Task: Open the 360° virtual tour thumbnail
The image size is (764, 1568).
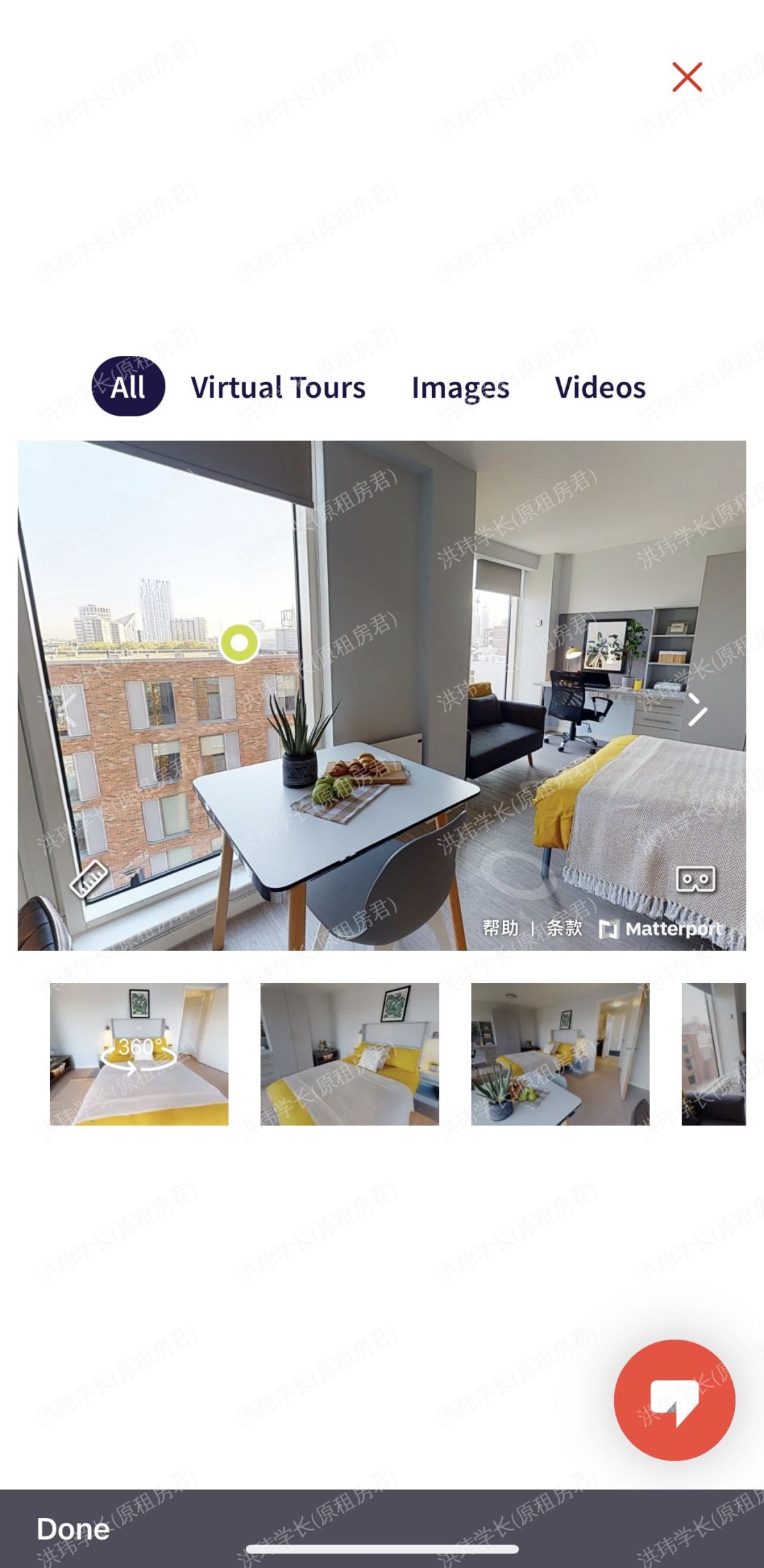Action: coord(139,1054)
